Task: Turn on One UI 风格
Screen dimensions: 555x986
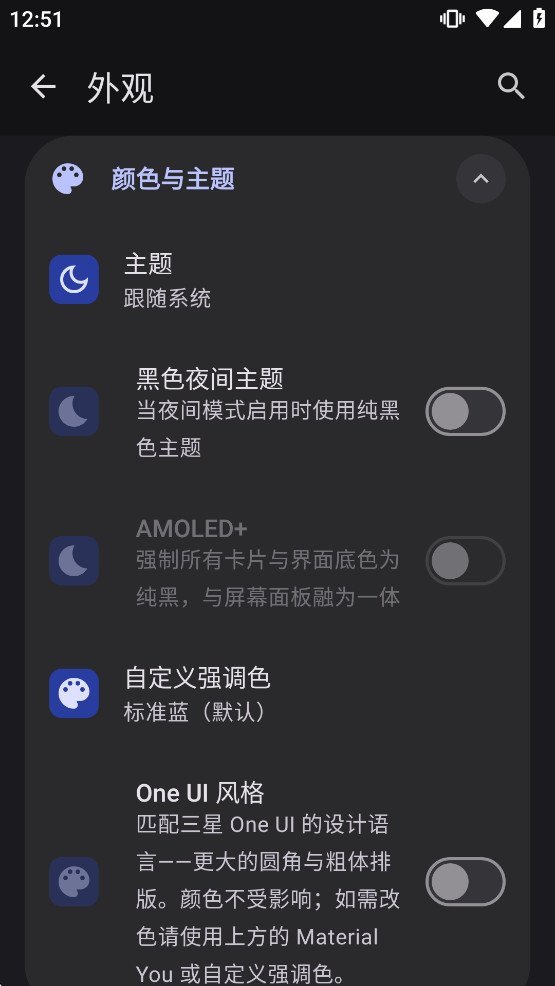Action: (x=465, y=882)
